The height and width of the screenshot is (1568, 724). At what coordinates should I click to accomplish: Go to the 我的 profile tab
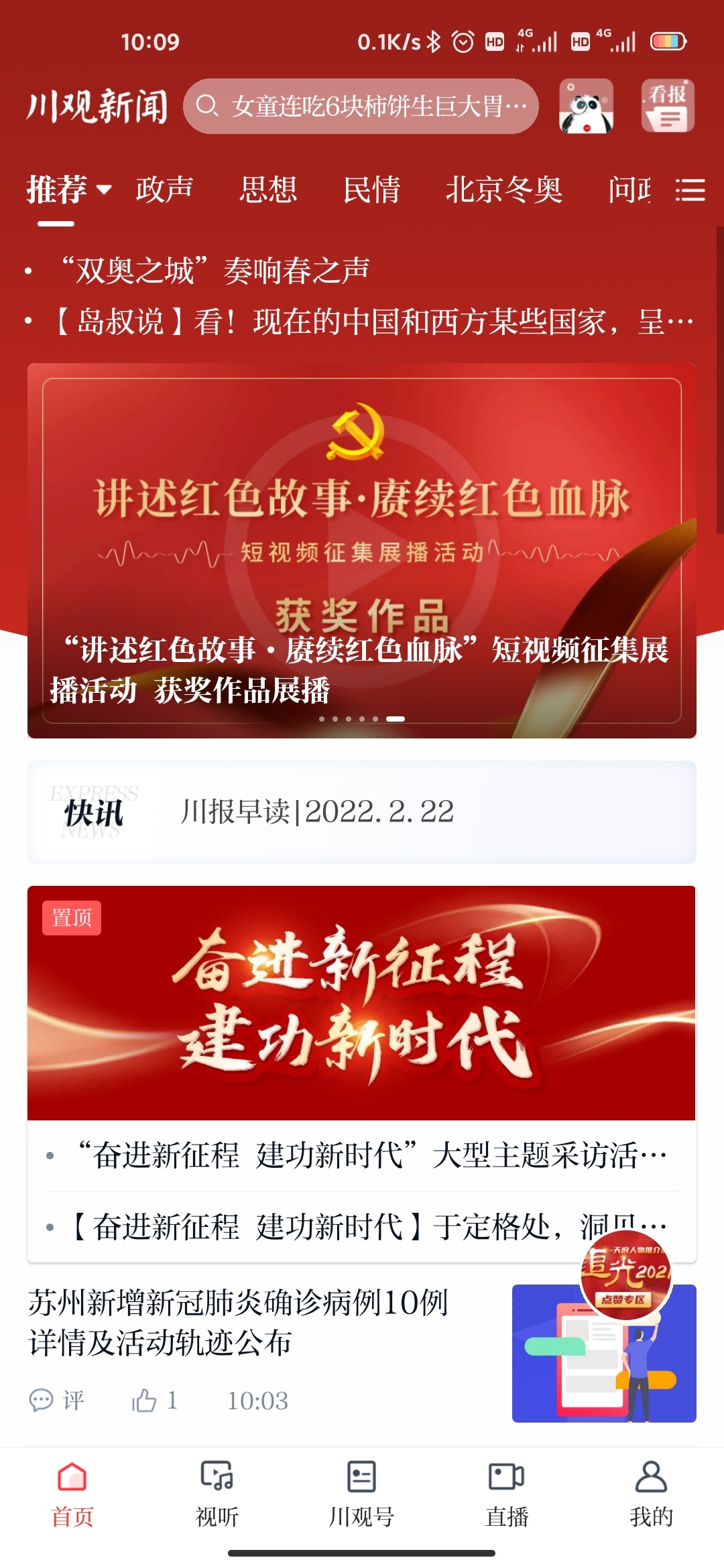click(x=650, y=1493)
